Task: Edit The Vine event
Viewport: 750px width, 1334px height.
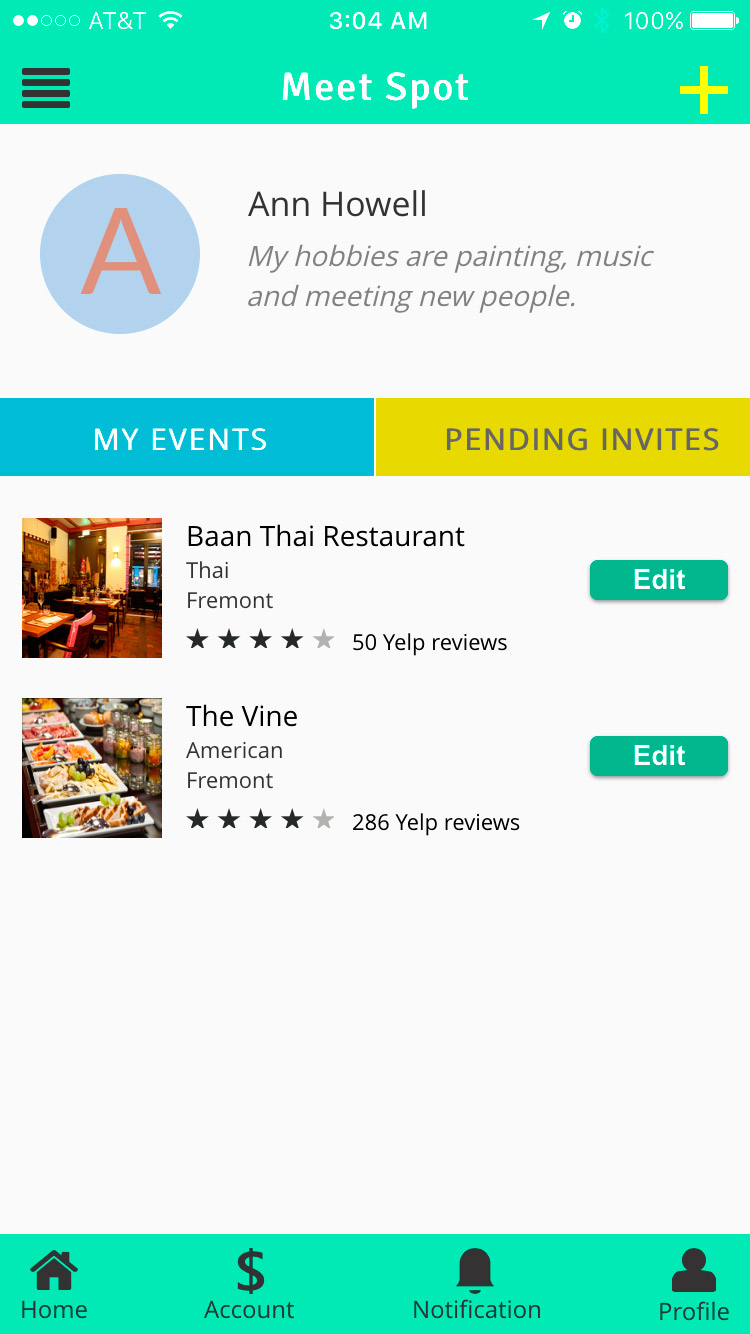Action: 658,756
